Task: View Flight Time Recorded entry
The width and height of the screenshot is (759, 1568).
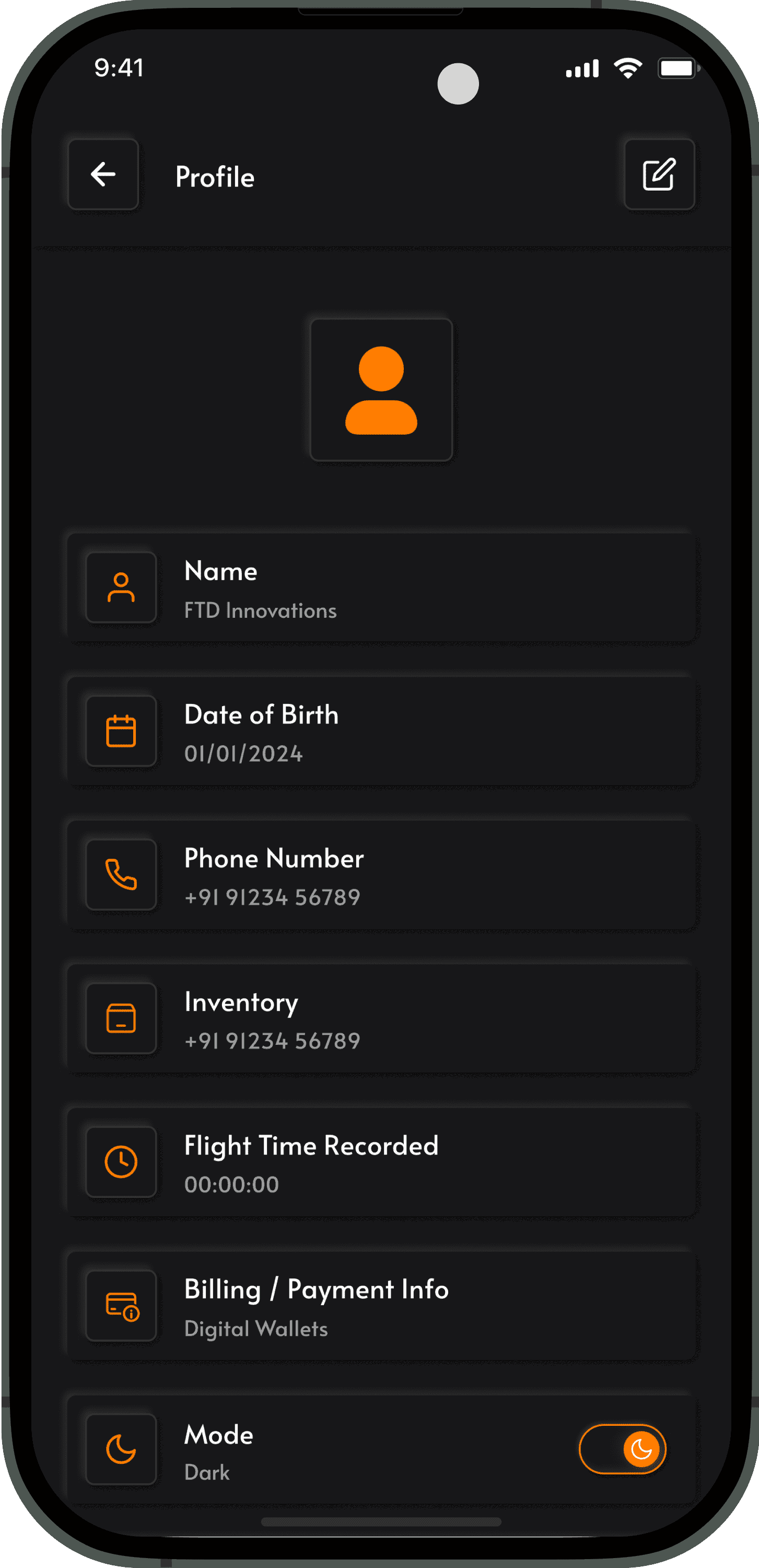Action: click(381, 1162)
